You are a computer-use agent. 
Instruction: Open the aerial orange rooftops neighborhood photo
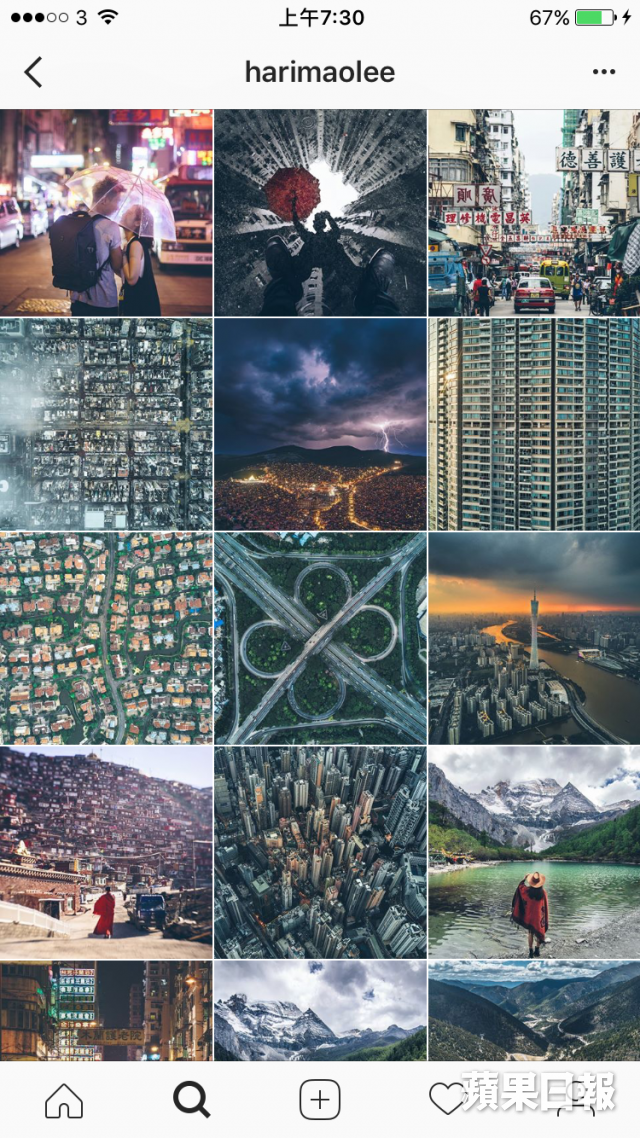pos(106,638)
